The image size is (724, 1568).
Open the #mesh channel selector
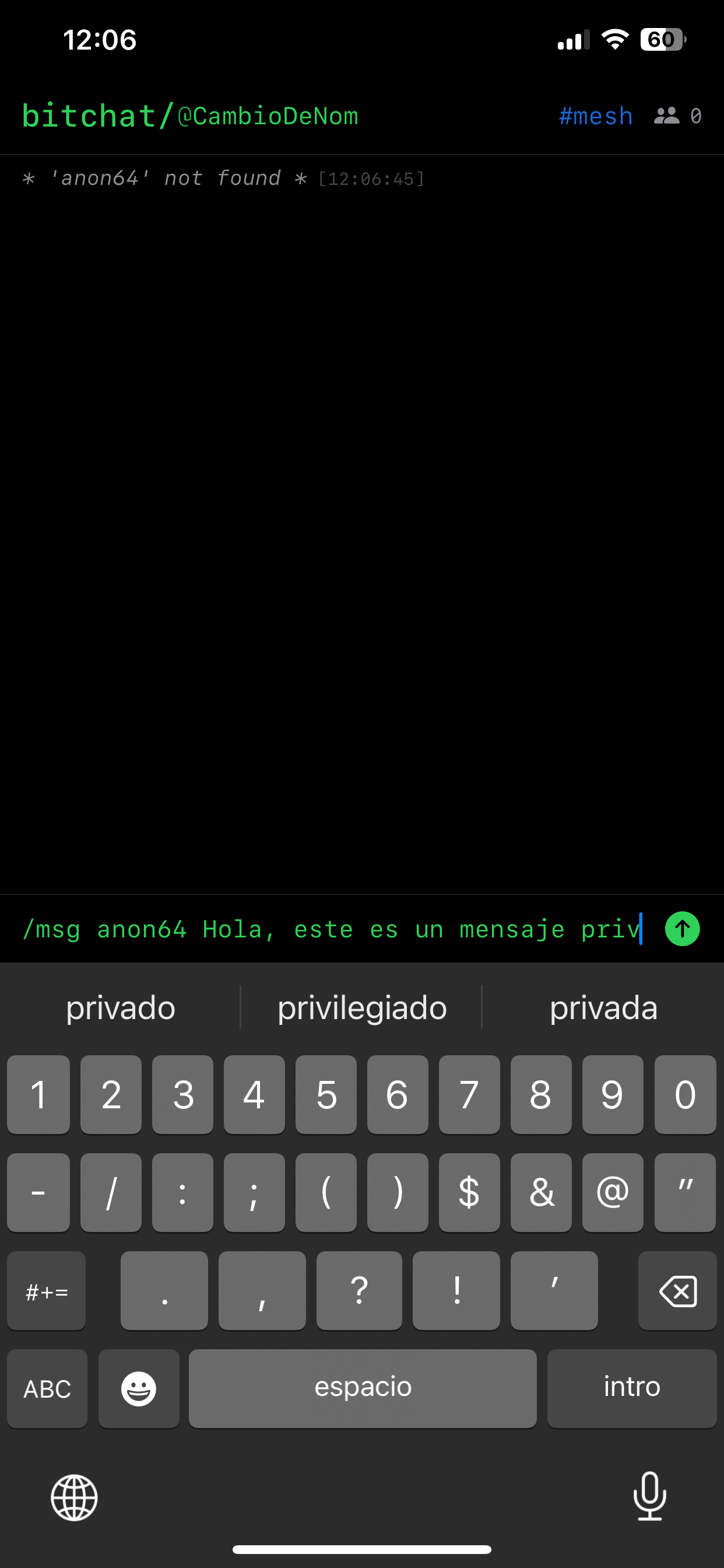tap(596, 116)
